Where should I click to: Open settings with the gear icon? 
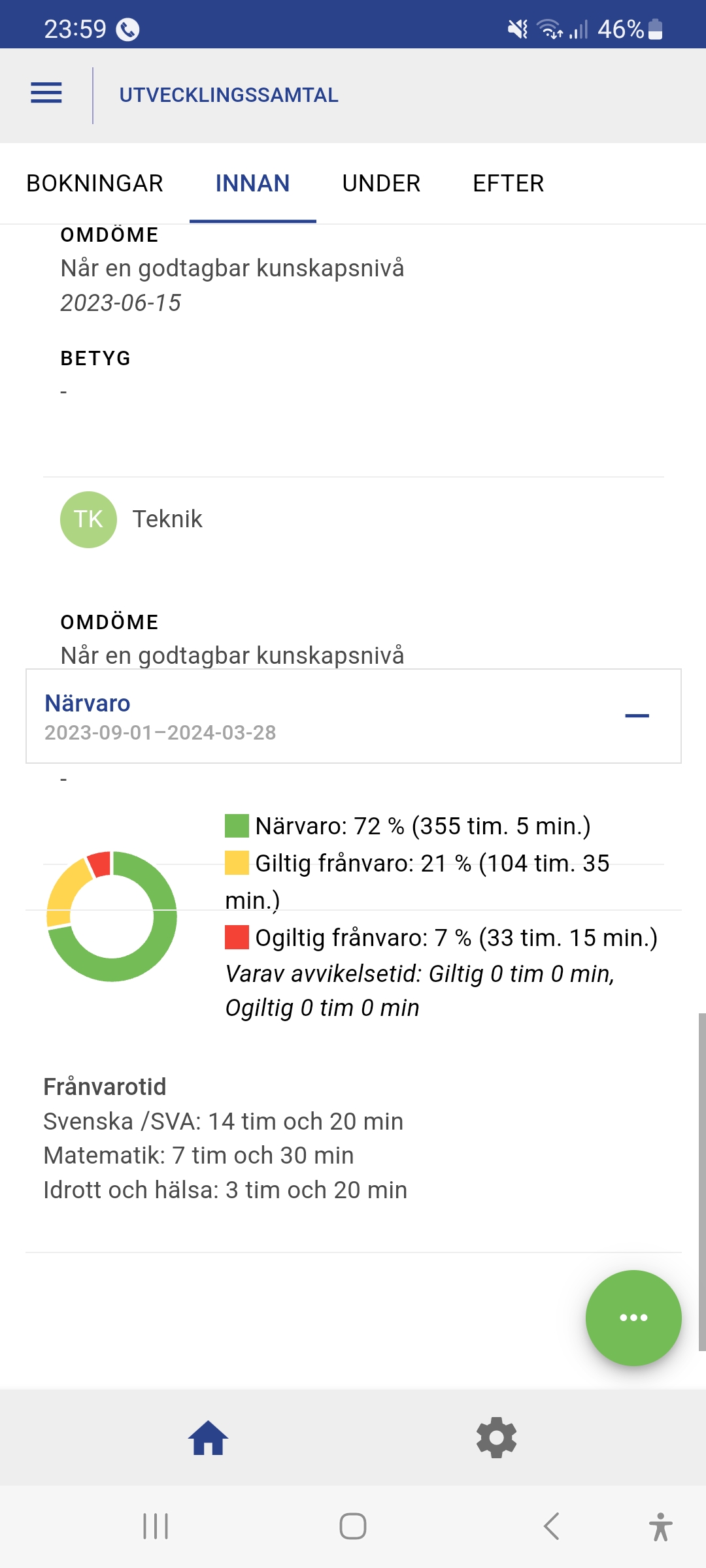point(497,1438)
